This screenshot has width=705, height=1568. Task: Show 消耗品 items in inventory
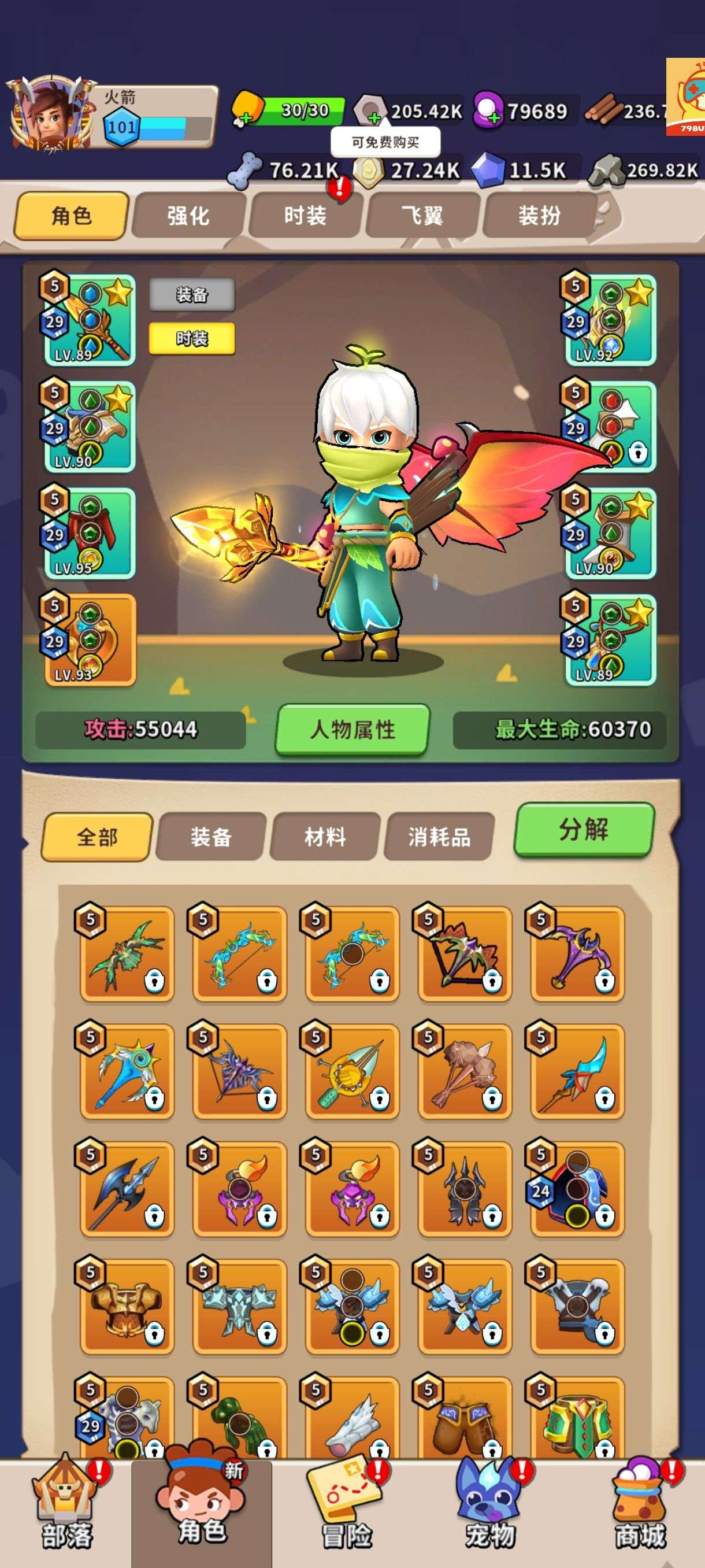[439, 837]
